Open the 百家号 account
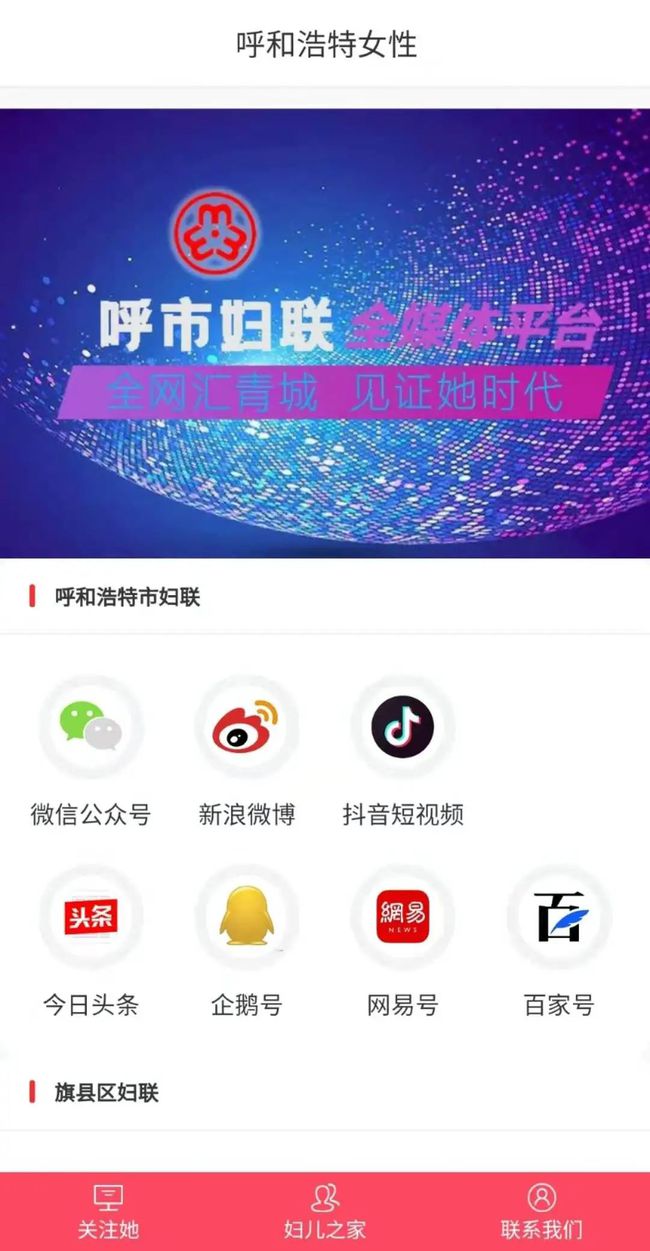This screenshot has height=1251, width=650. [558, 918]
